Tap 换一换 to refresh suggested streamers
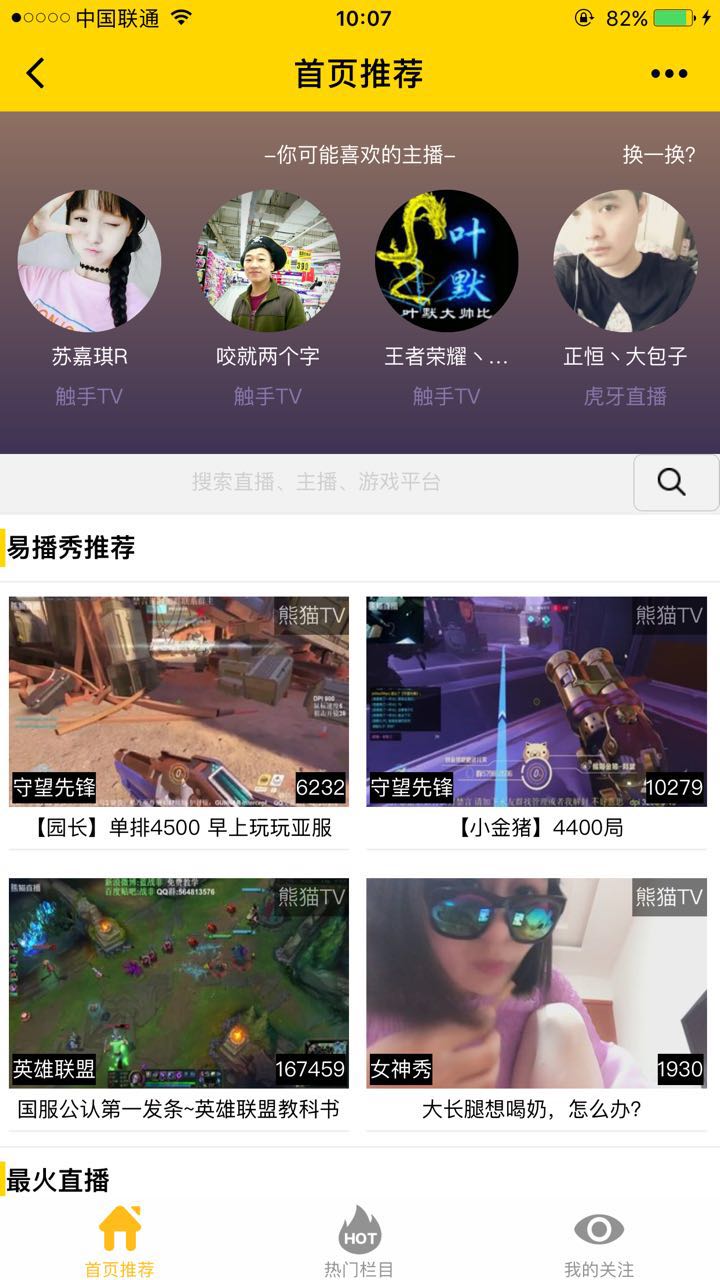Viewport: 720px width, 1280px height. pos(658,155)
